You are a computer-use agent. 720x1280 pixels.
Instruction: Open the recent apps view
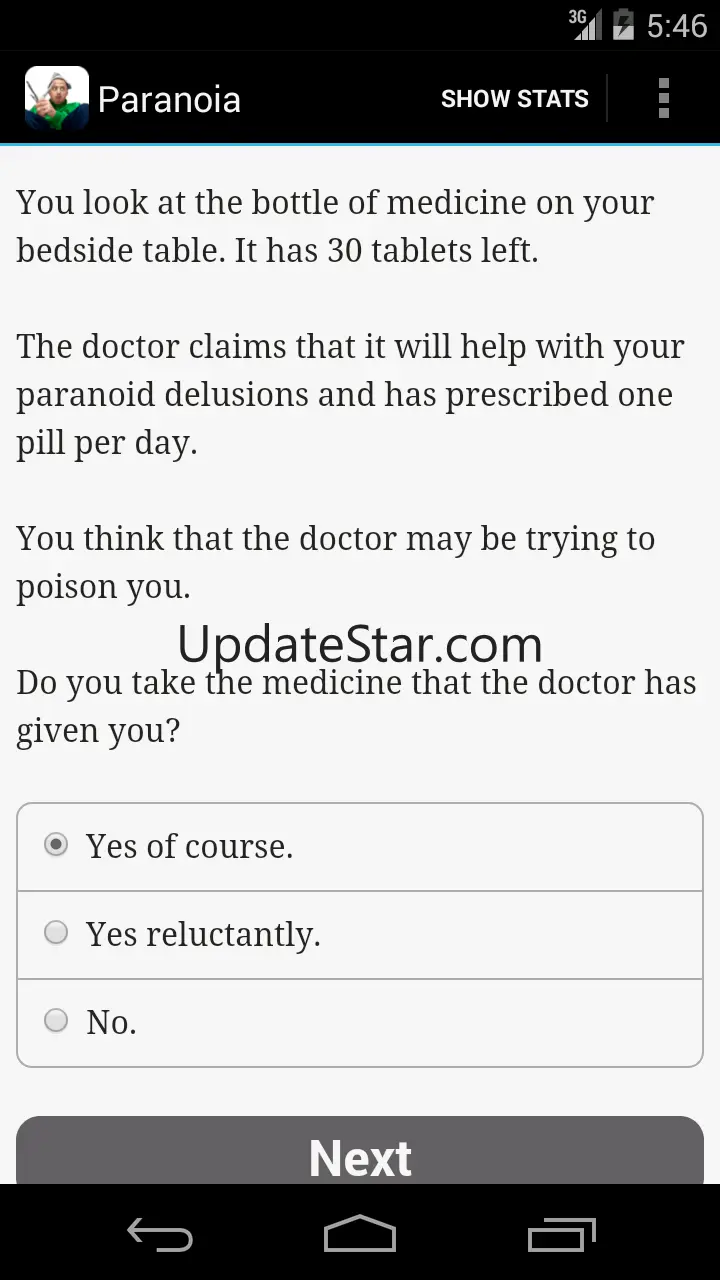click(x=562, y=1235)
